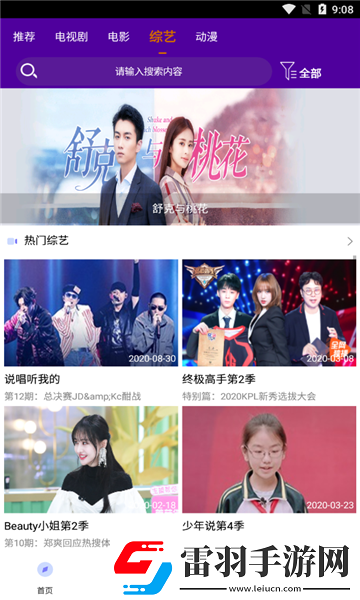Open the 说唱听我的 show card
The image size is (360, 600).
pyautogui.click(x=91, y=331)
